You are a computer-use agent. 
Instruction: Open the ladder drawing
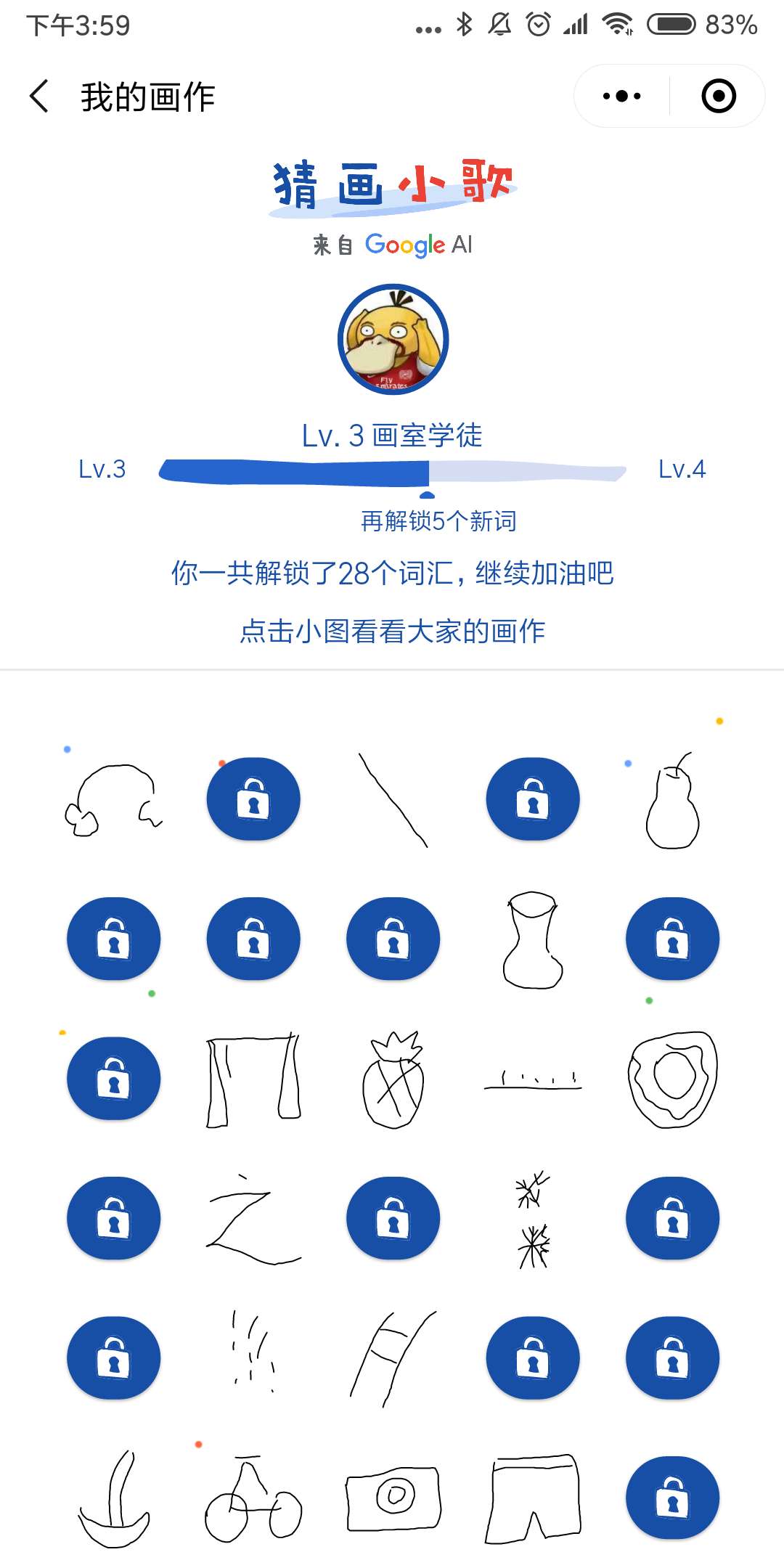393,1358
